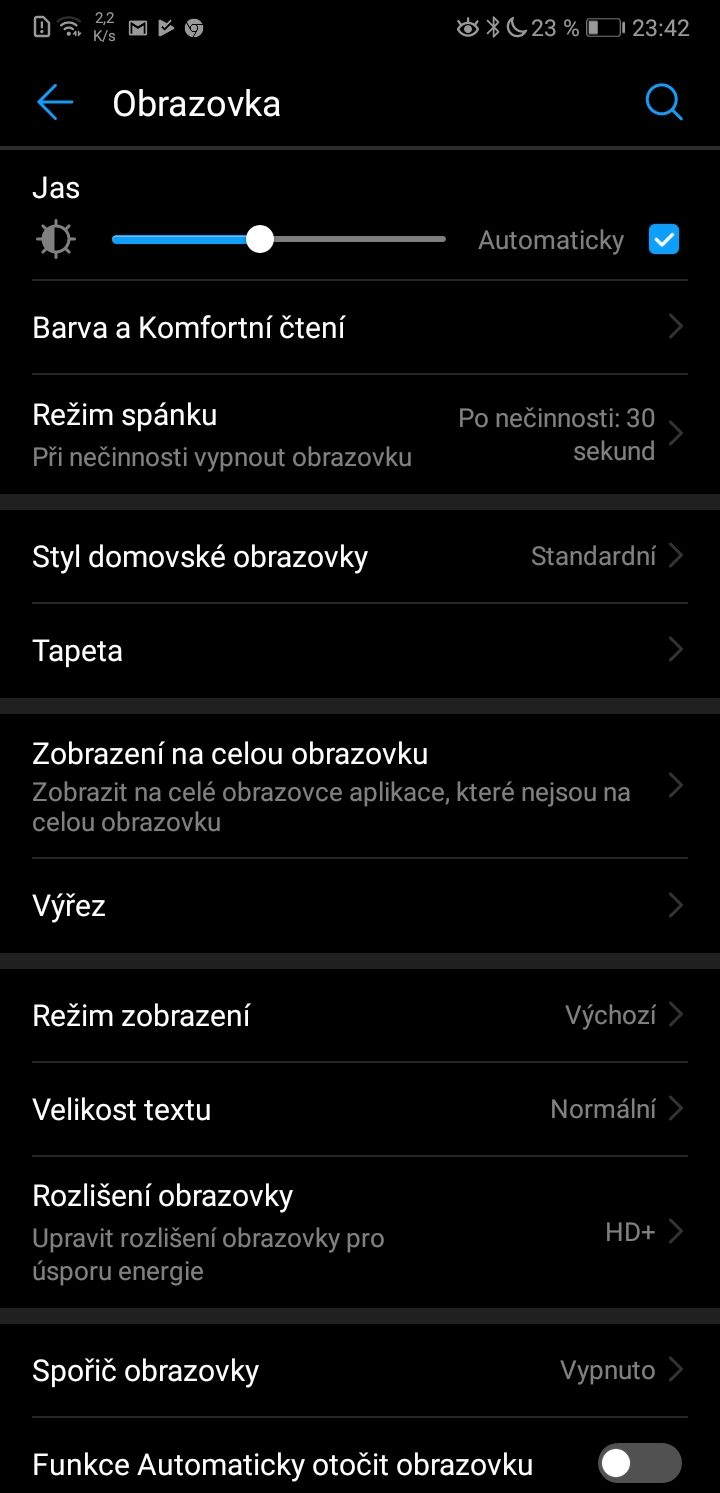Open the Tapeta wallpaper settings
This screenshot has width=720, height=1493.
[x=360, y=651]
